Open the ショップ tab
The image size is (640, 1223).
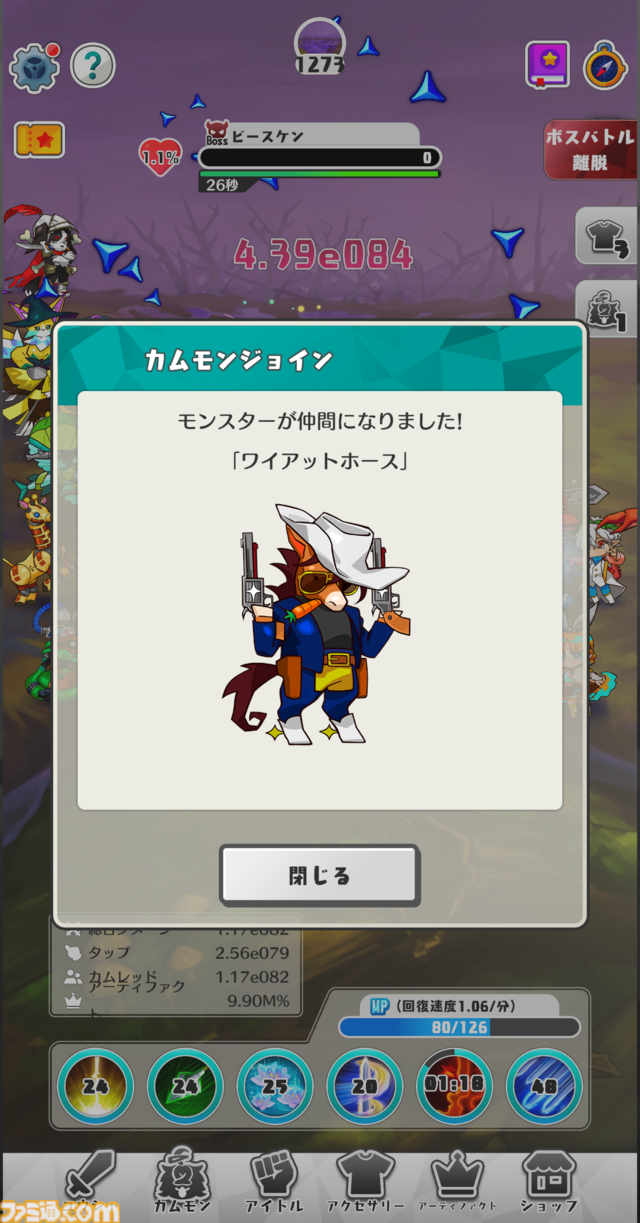549,1180
